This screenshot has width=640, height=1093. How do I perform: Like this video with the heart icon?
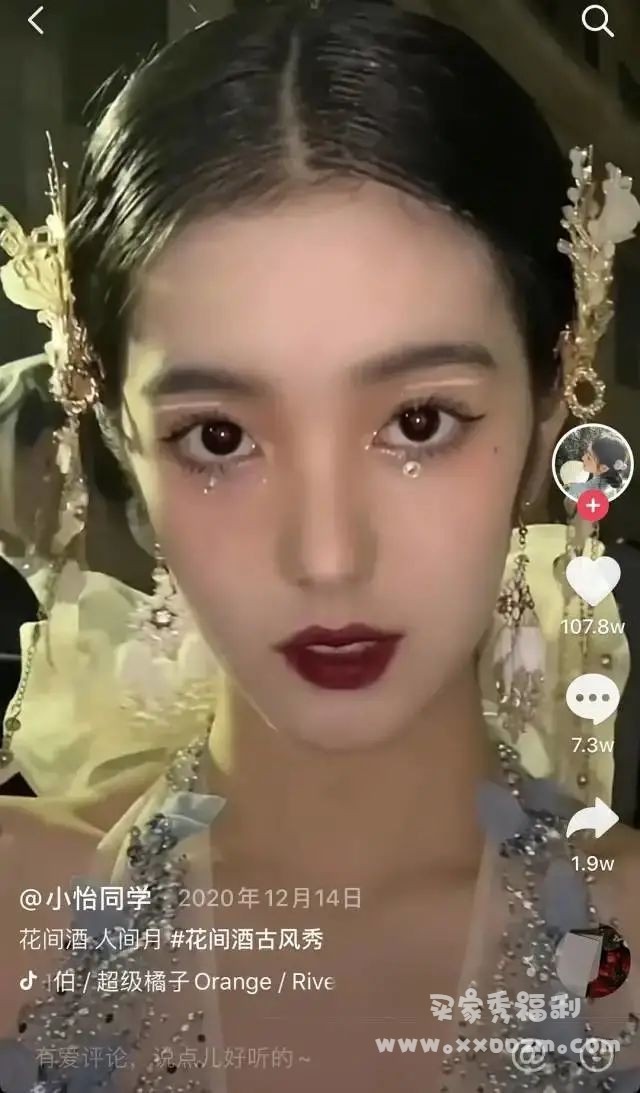point(592,581)
